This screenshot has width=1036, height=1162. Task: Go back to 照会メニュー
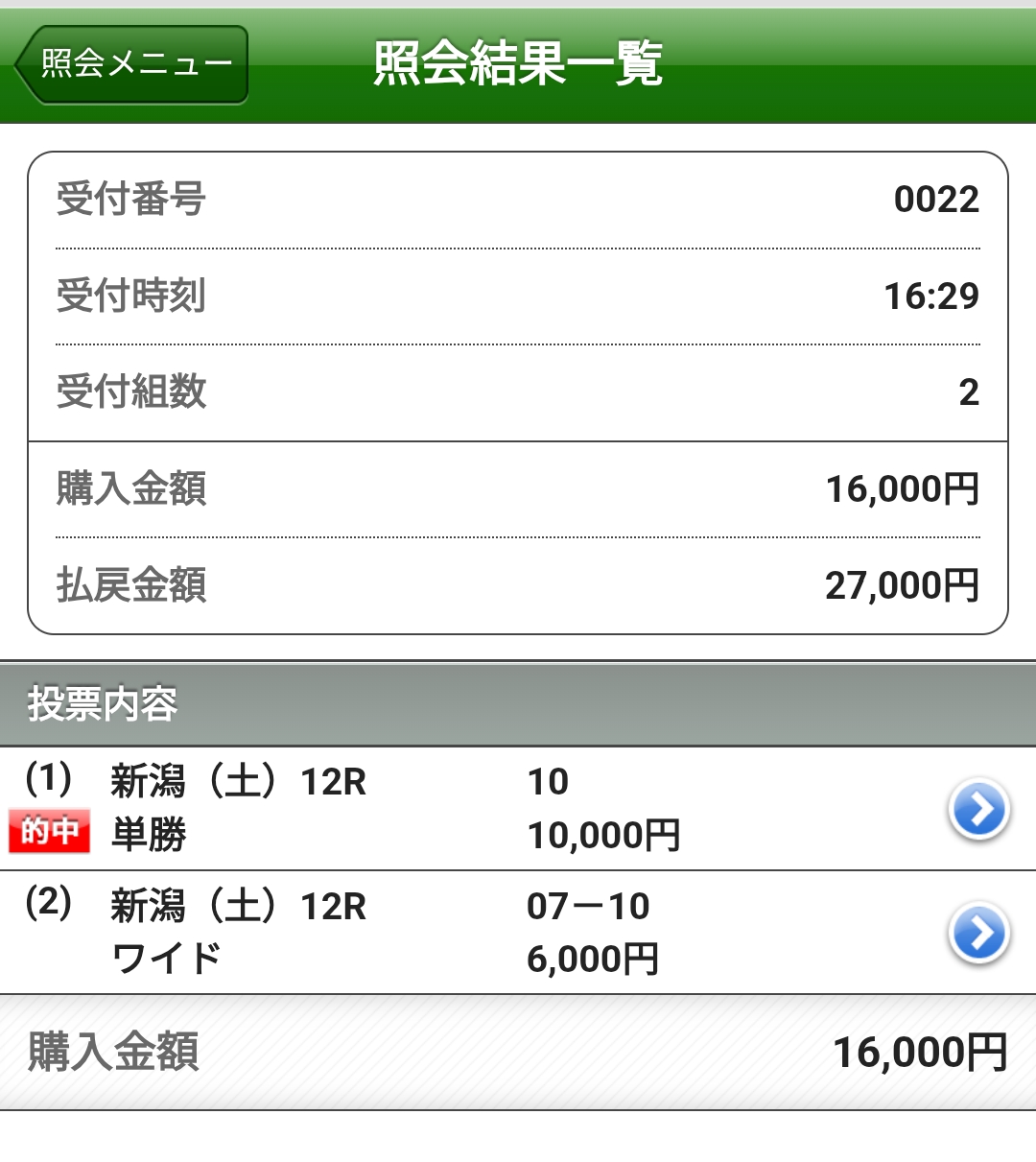[132, 64]
